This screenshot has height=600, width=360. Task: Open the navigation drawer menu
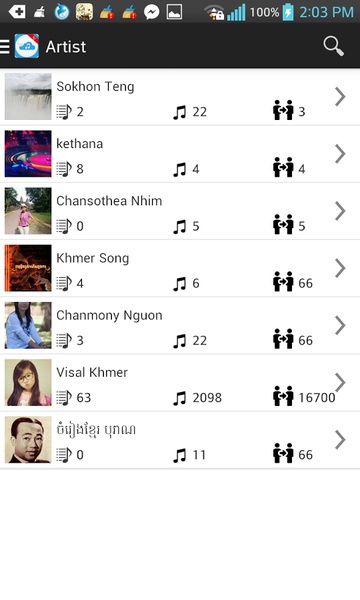5,46
